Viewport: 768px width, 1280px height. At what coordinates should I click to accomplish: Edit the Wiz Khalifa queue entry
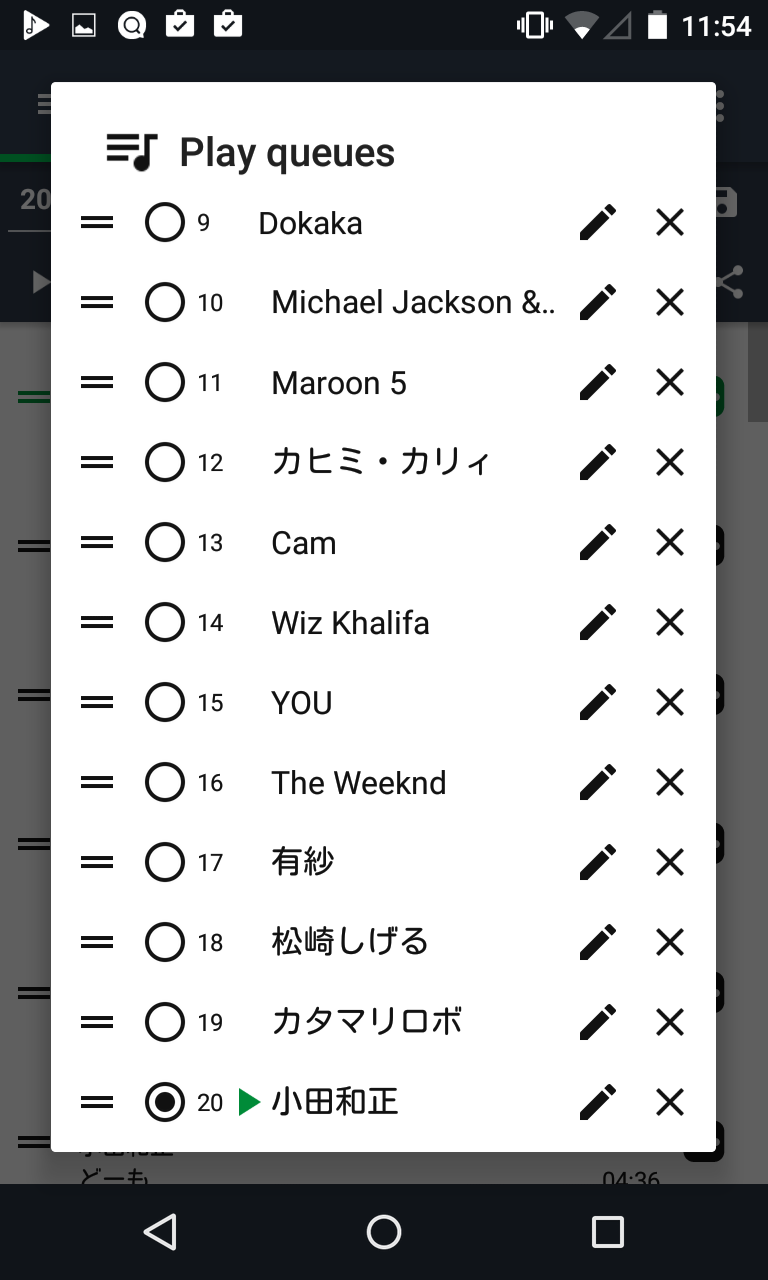tap(597, 622)
